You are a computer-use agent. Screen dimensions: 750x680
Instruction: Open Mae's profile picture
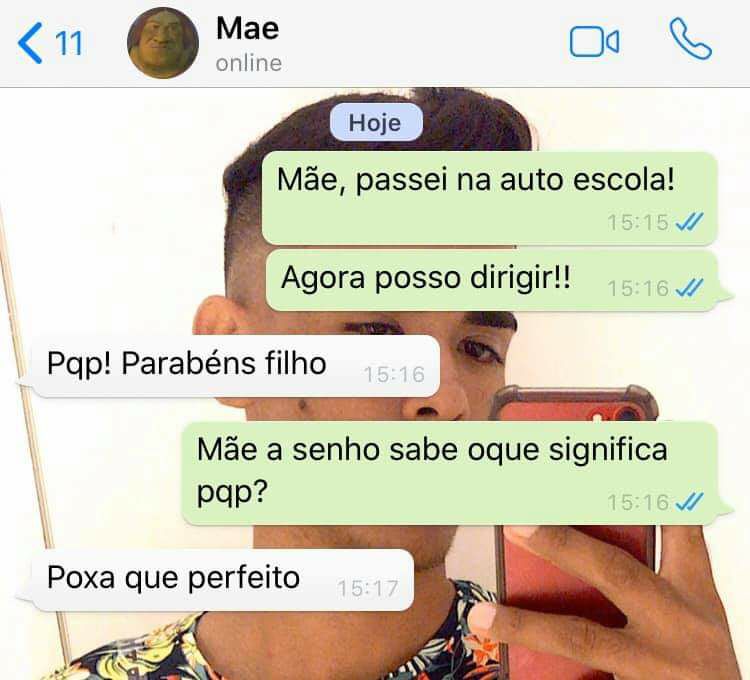tap(163, 43)
